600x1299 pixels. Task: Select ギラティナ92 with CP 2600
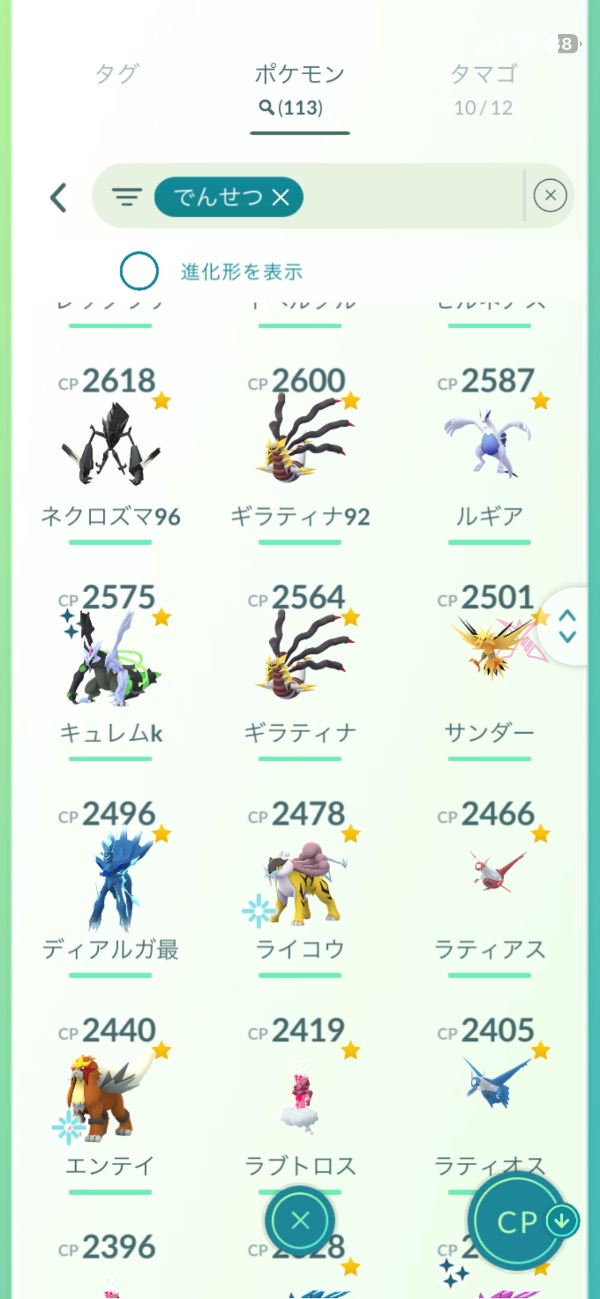[x=300, y=450]
